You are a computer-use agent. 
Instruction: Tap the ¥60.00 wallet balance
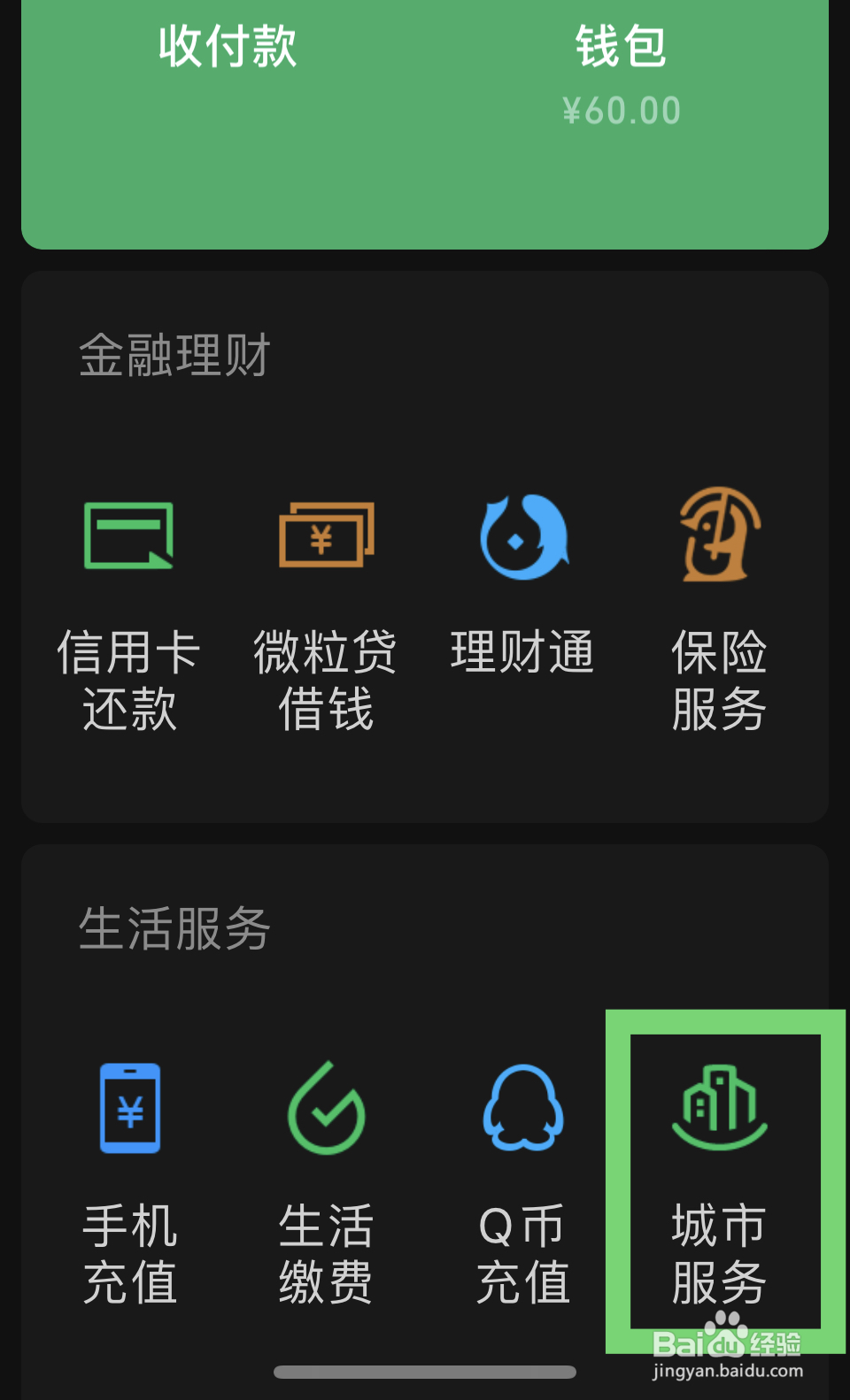point(622,109)
